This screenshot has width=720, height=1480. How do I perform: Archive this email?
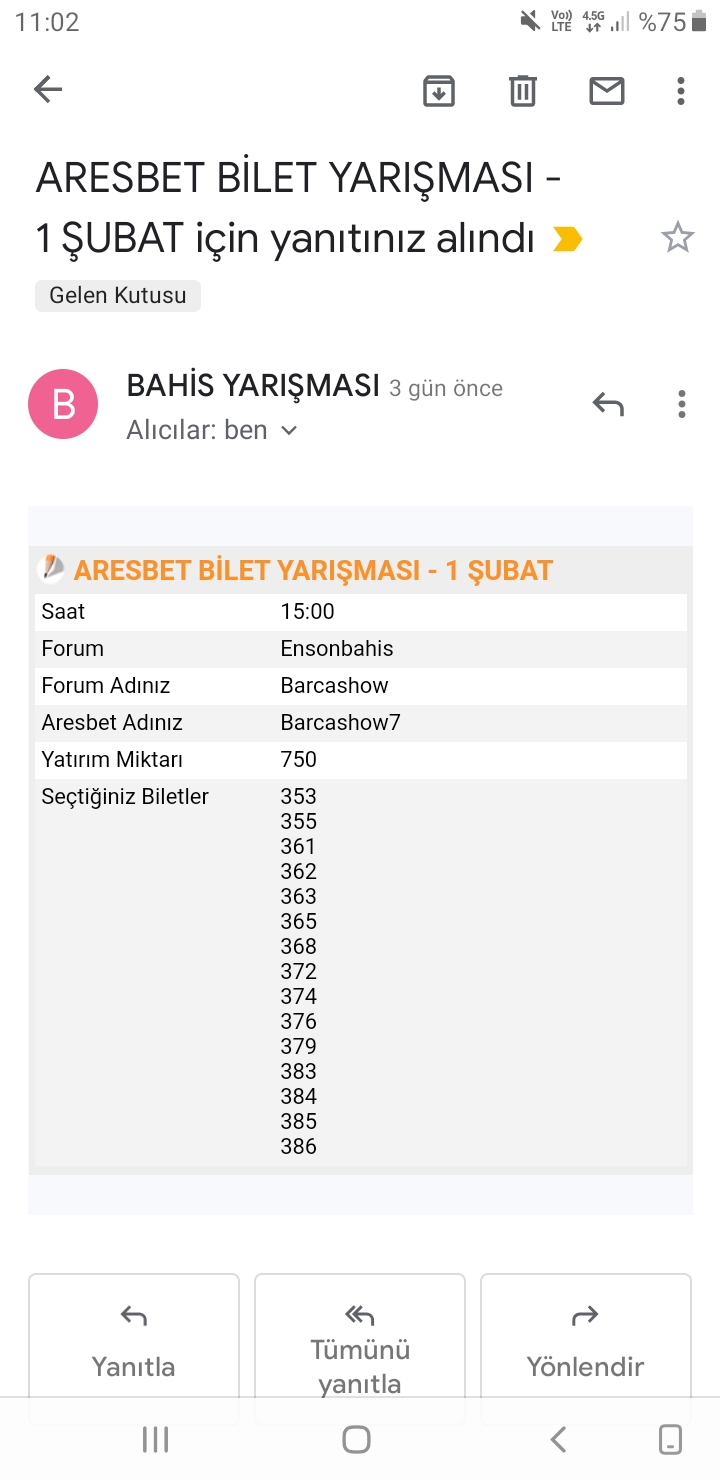tap(439, 91)
